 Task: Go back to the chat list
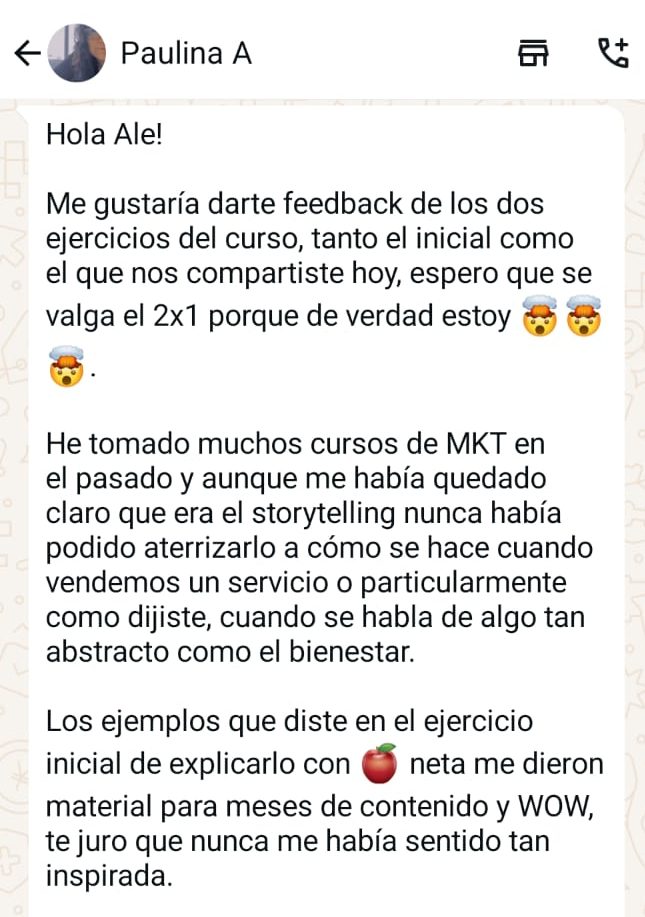[26, 53]
